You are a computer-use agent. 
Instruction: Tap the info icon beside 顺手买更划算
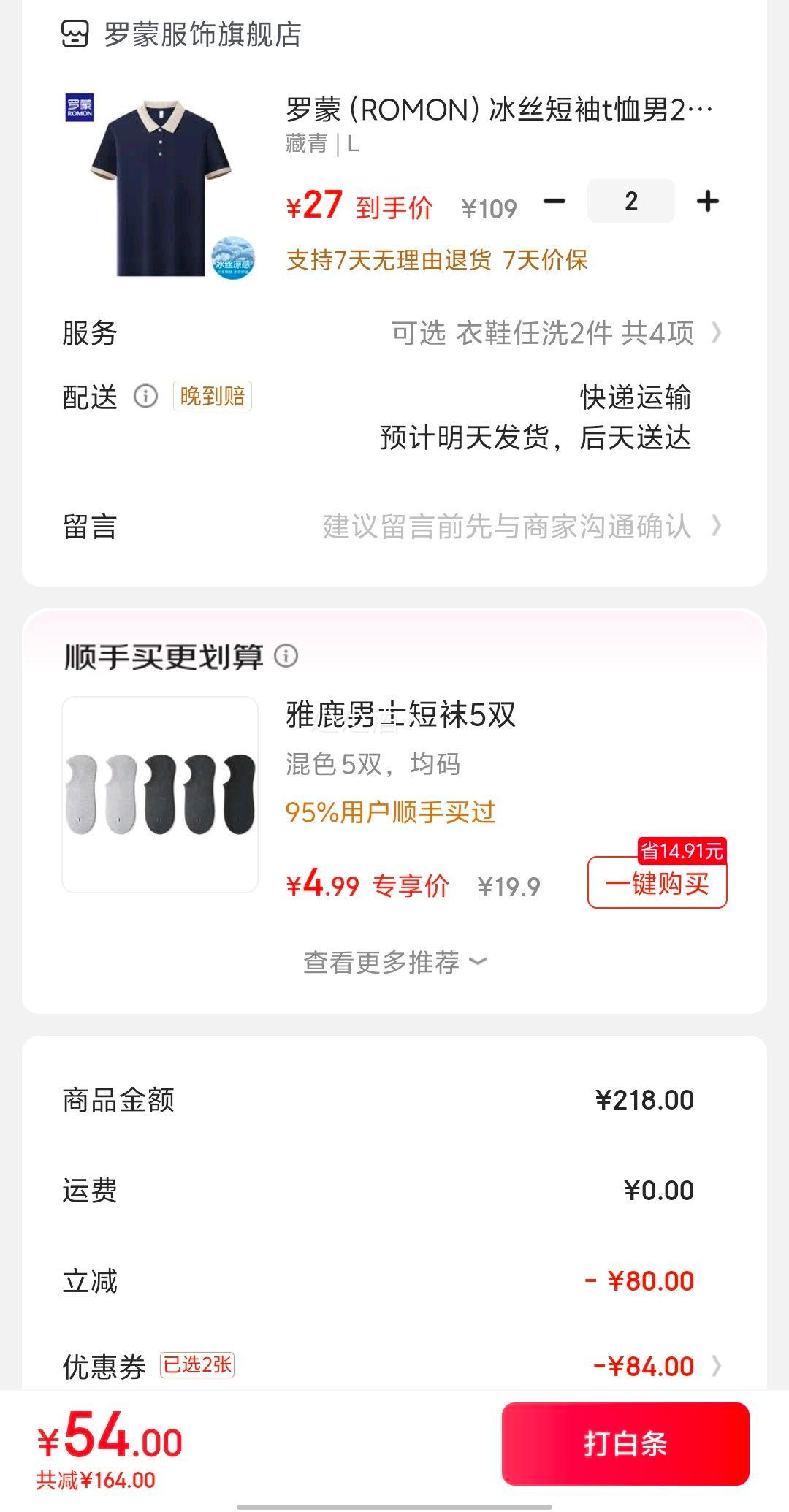(286, 656)
